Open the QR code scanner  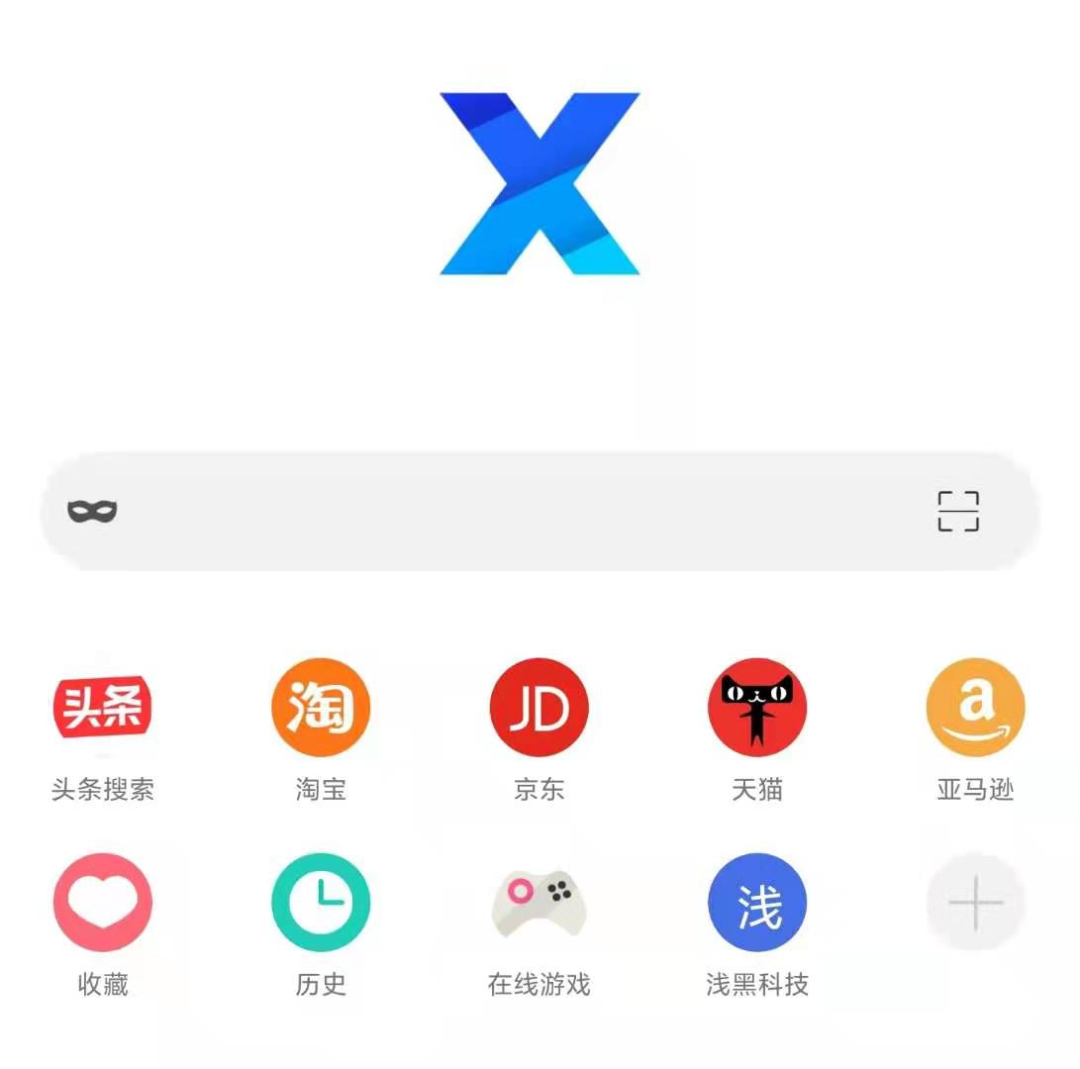coord(957,511)
